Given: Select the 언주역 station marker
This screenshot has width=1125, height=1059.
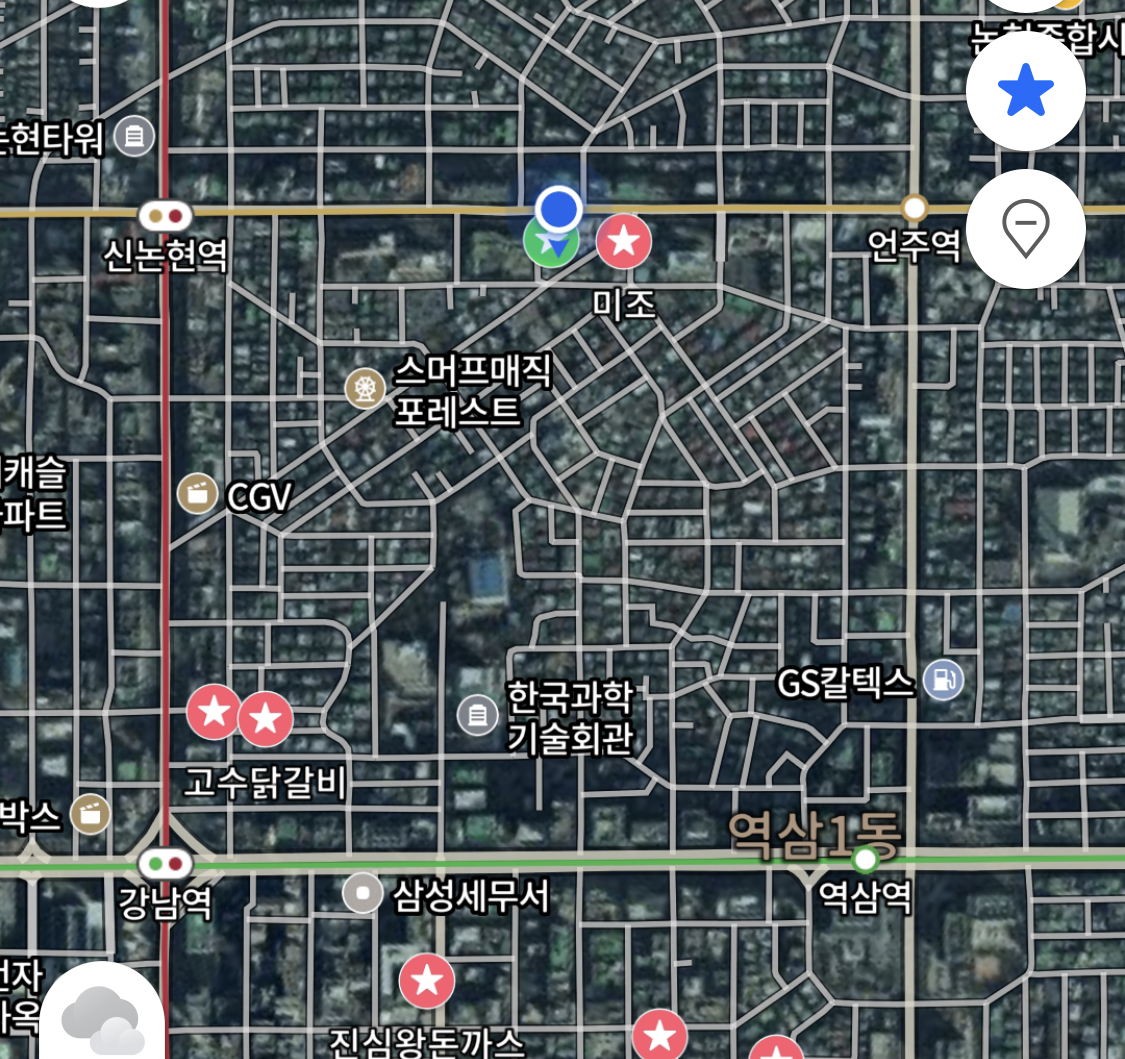Looking at the screenshot, I should click(914, 208).
